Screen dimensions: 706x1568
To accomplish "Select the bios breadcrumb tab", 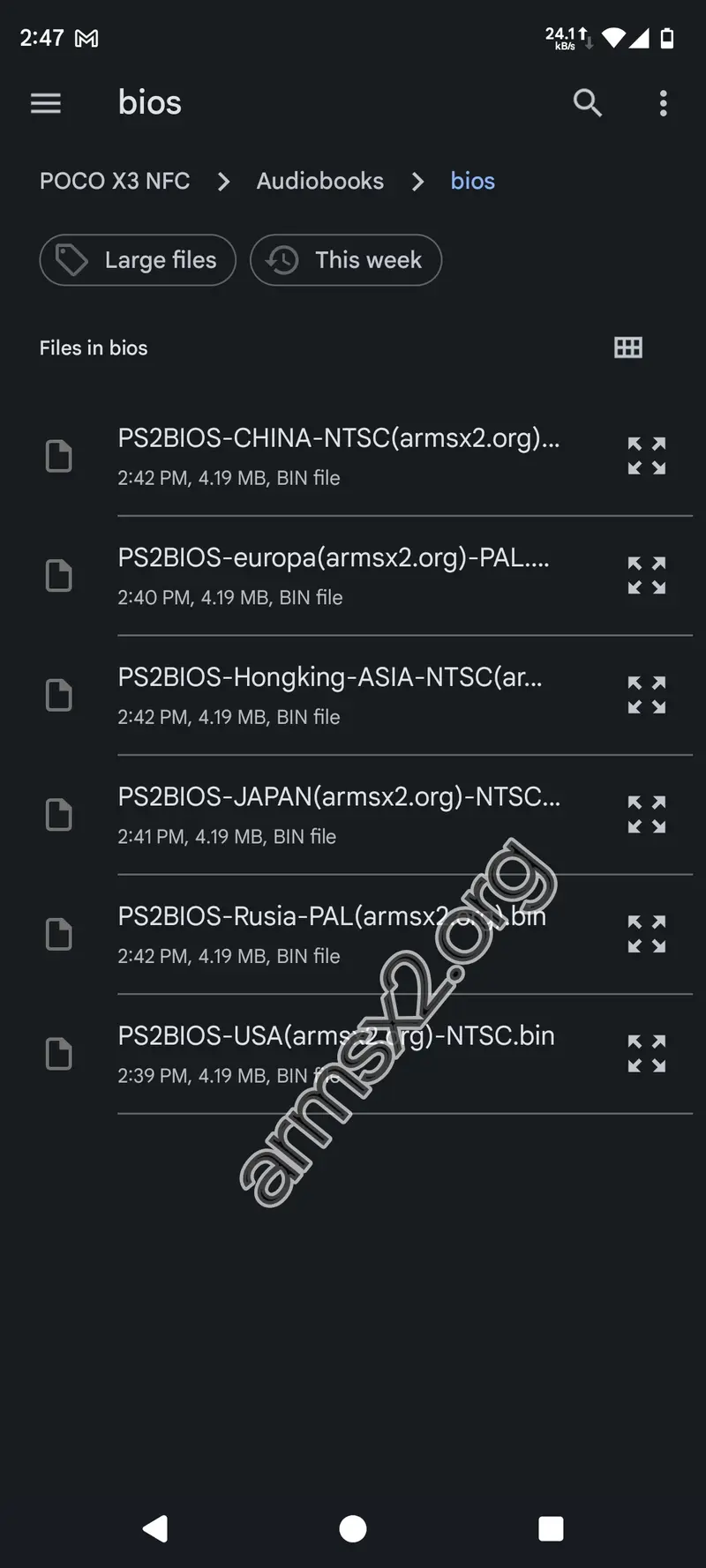I will pyautogui.click(x=472, y=182).
